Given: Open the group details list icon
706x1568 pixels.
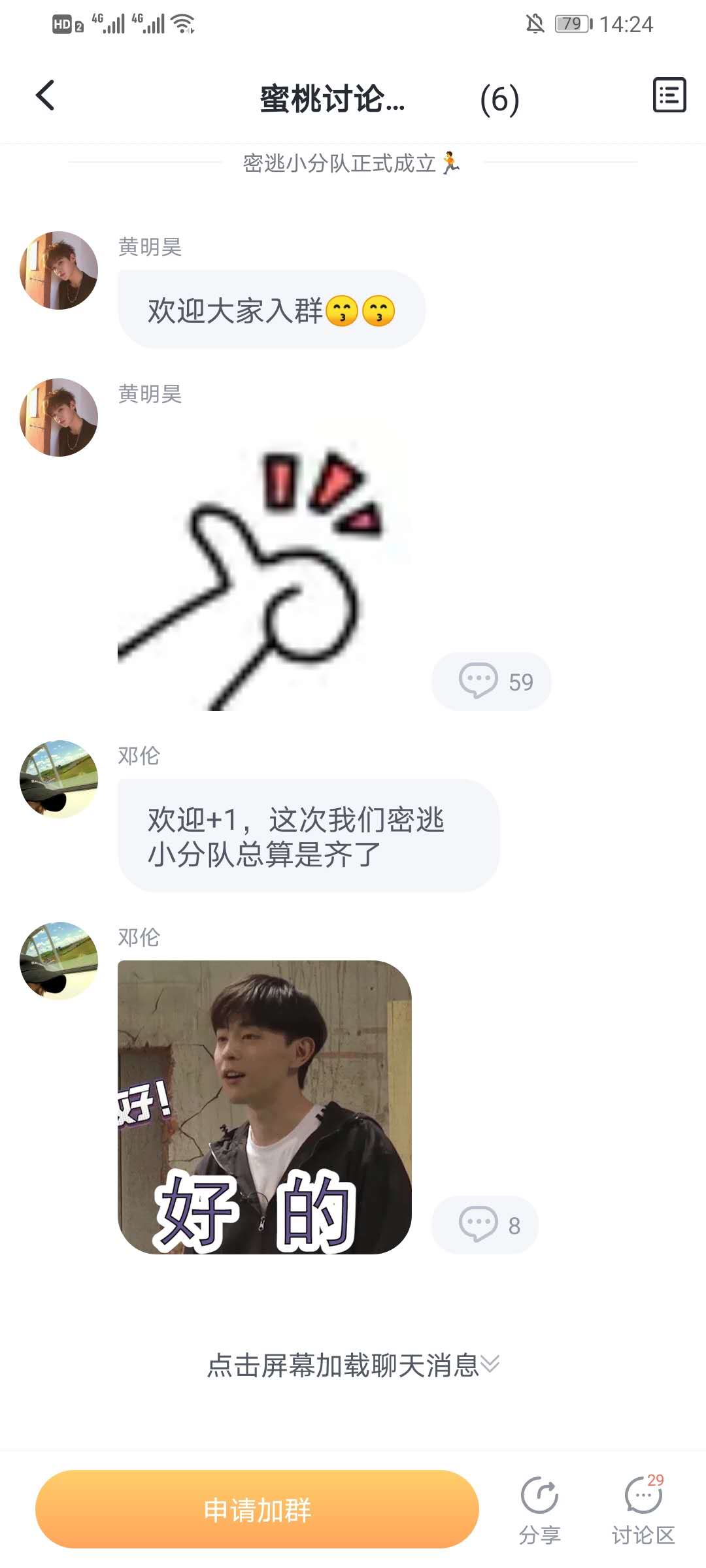Looking at the screenshot, I should pos(669,95).
